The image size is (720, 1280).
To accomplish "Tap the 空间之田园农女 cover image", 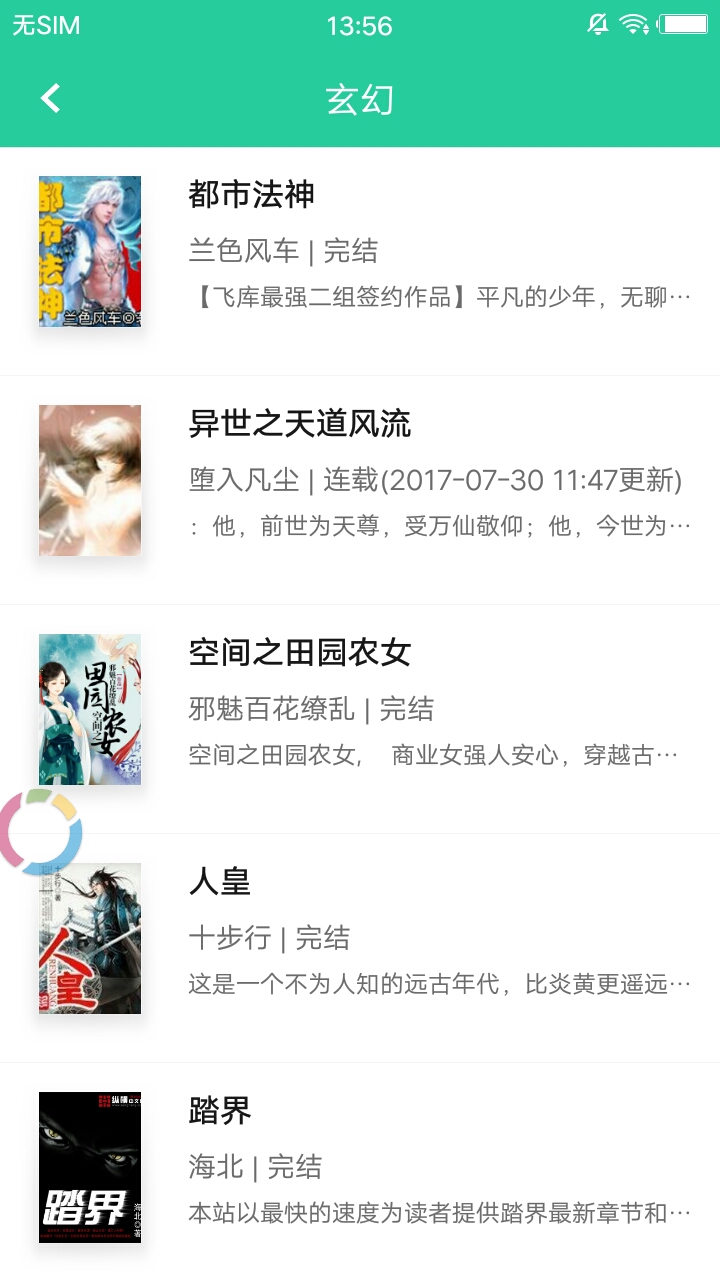I will pyautogui.click(x=89, y=708).
